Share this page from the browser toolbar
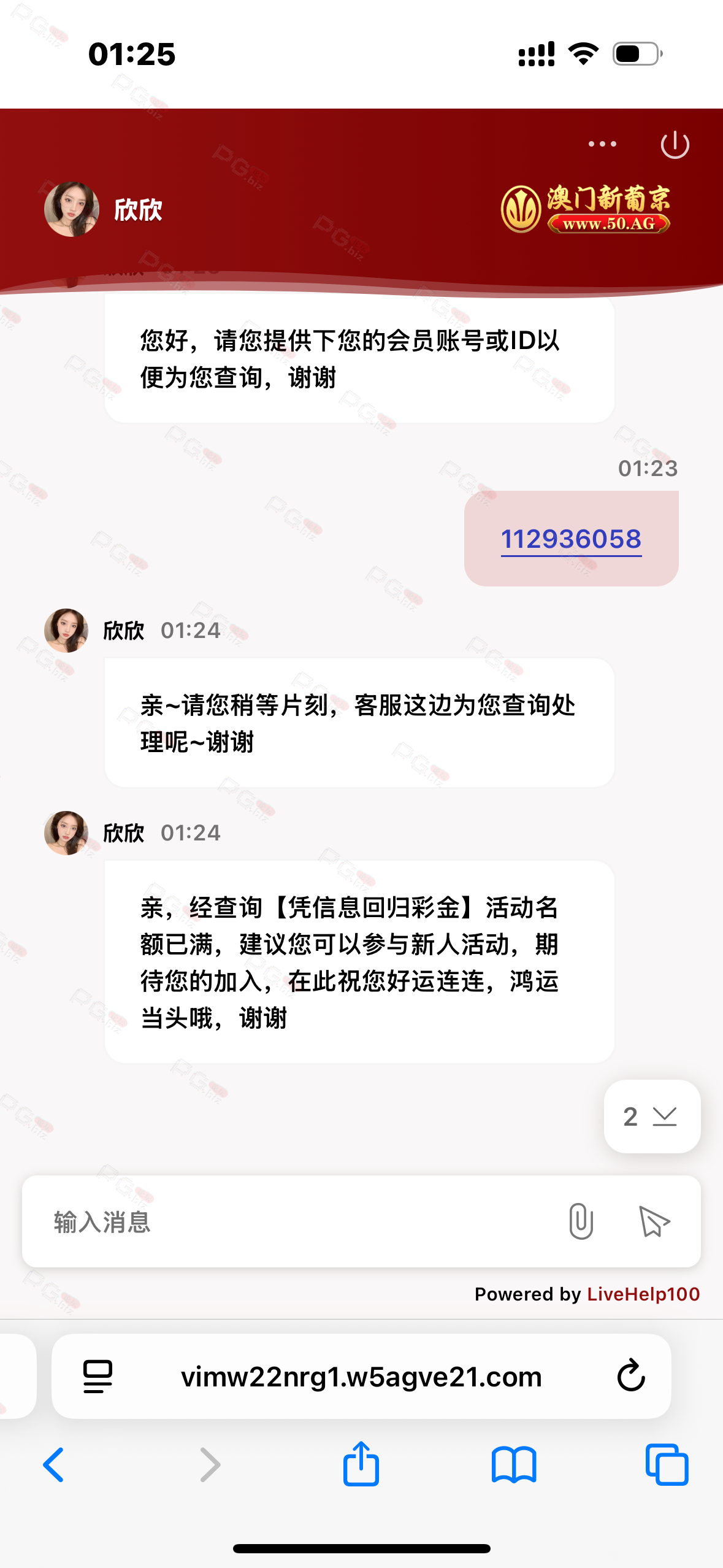Viewport: 723px width, 1568px height. click(361, 1464)
